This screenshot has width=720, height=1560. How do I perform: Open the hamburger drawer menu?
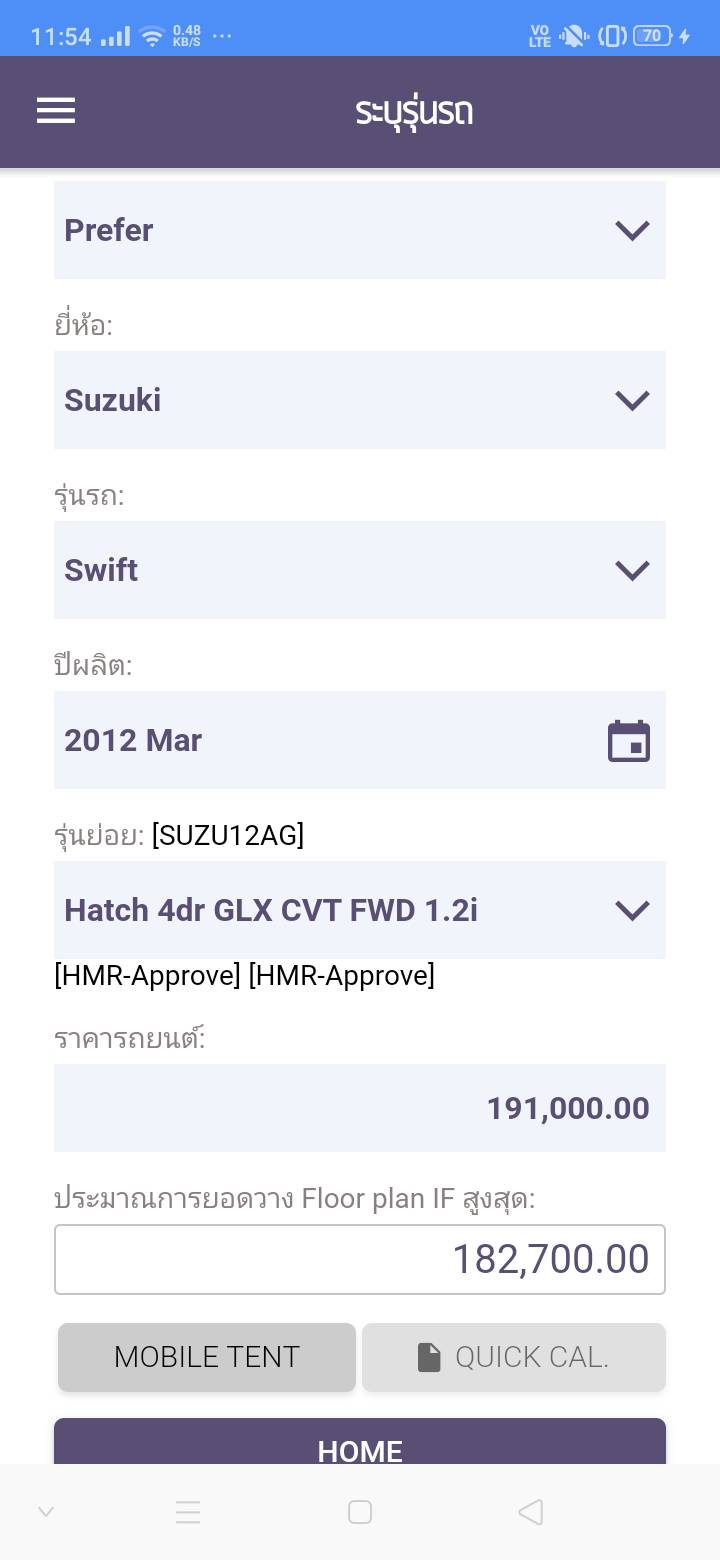click(x=56, y=110)
